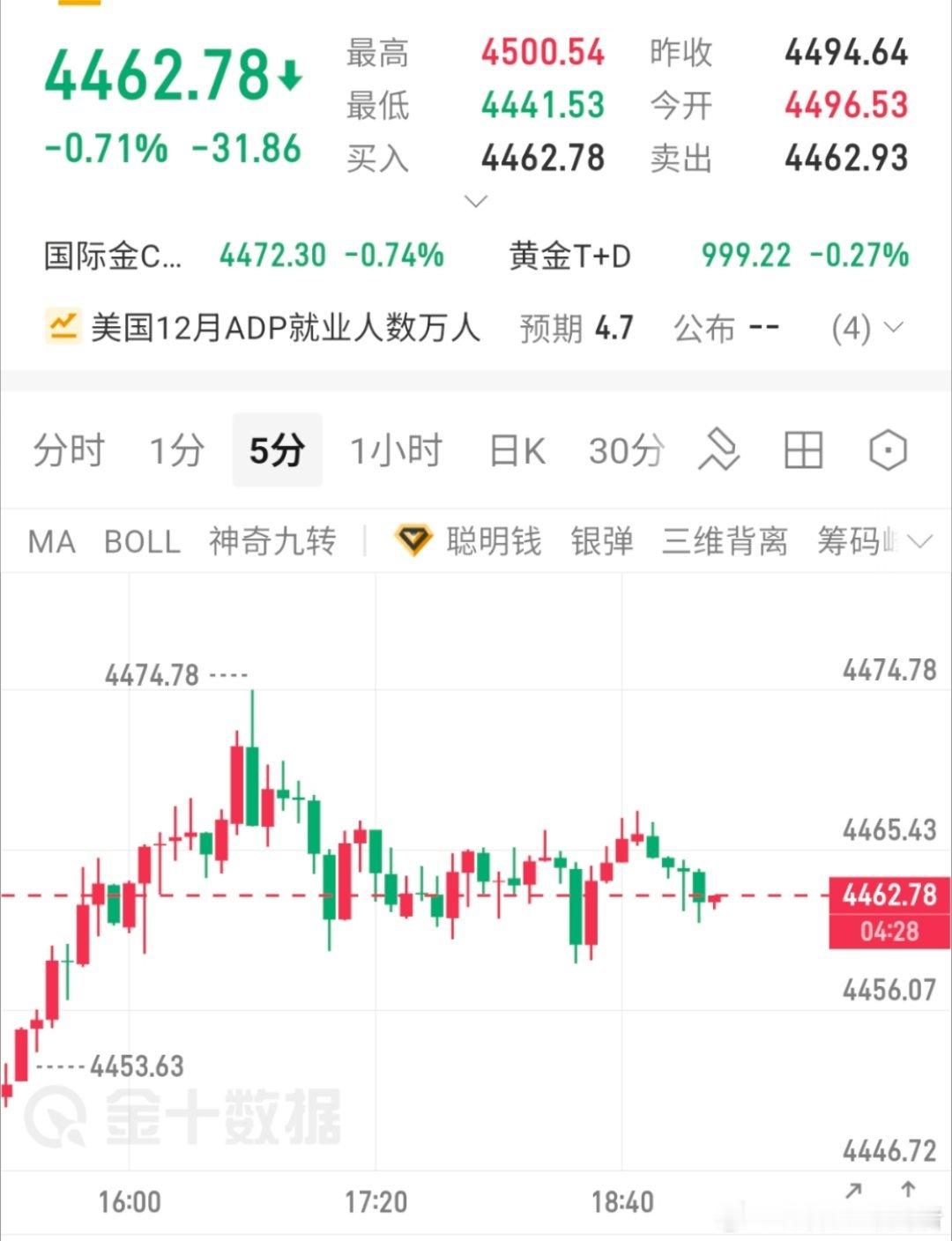The width and height of the screenshot is (952, 1241).
Task: Click the chart icon before 美国12月ADP news
Action: (x=62, y=326)
